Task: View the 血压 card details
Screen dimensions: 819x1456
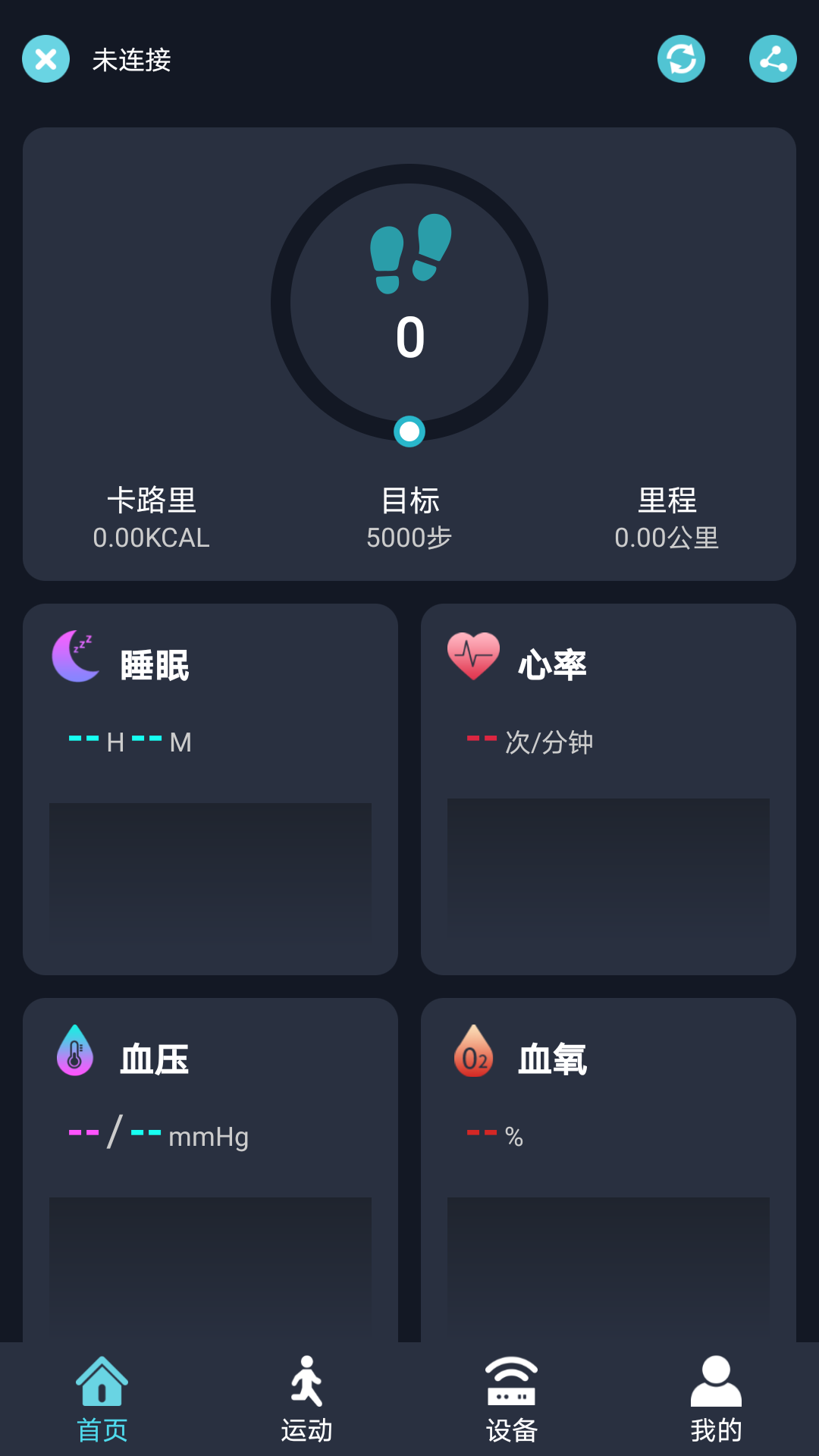Action: pyautogui.click(x=211, y=1183)
